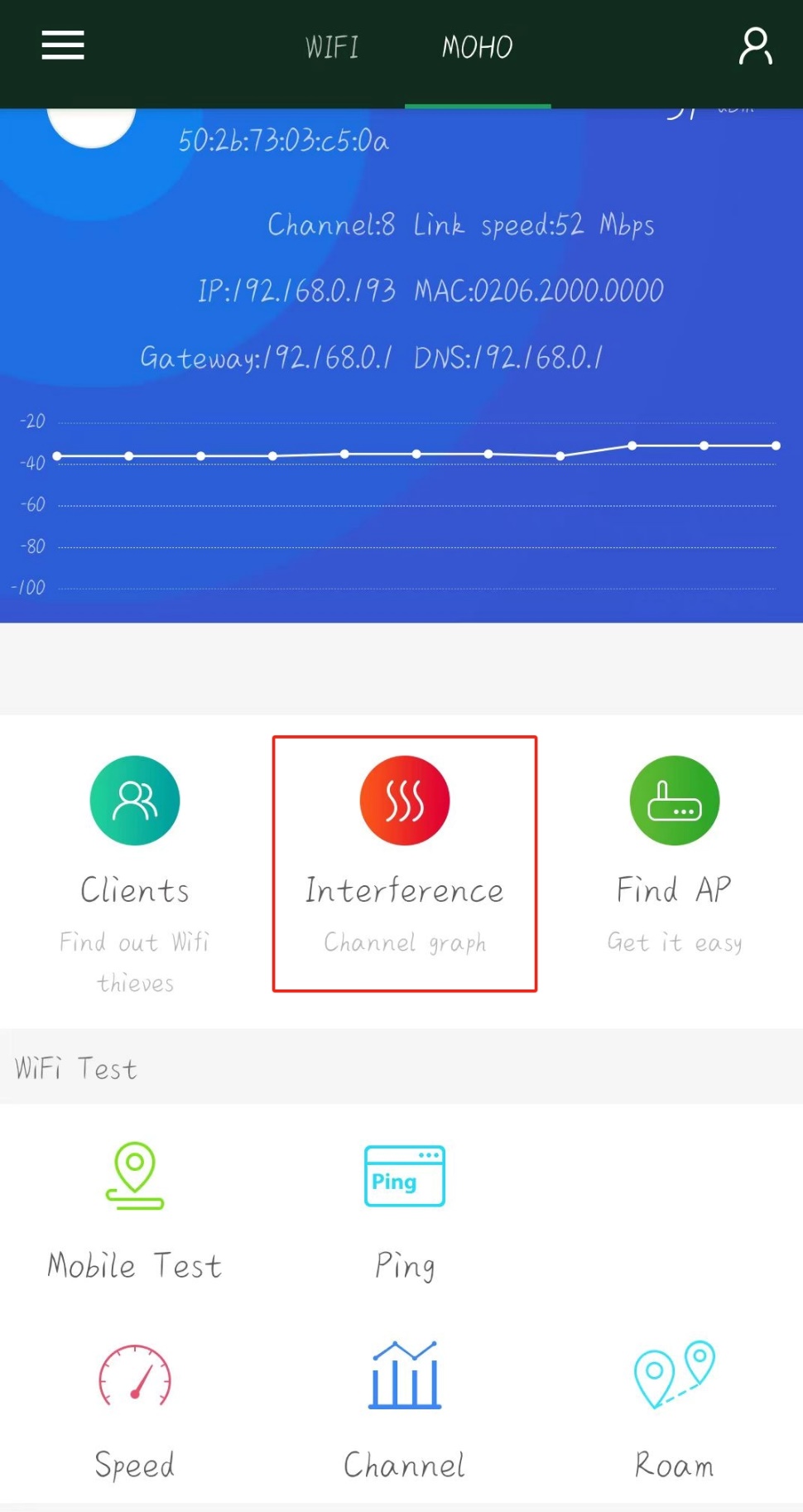Viewport: 803px width, 1512px height.
Task: Launch the Find AP tool
Action: pyautogui.click(x=674, y=853)
